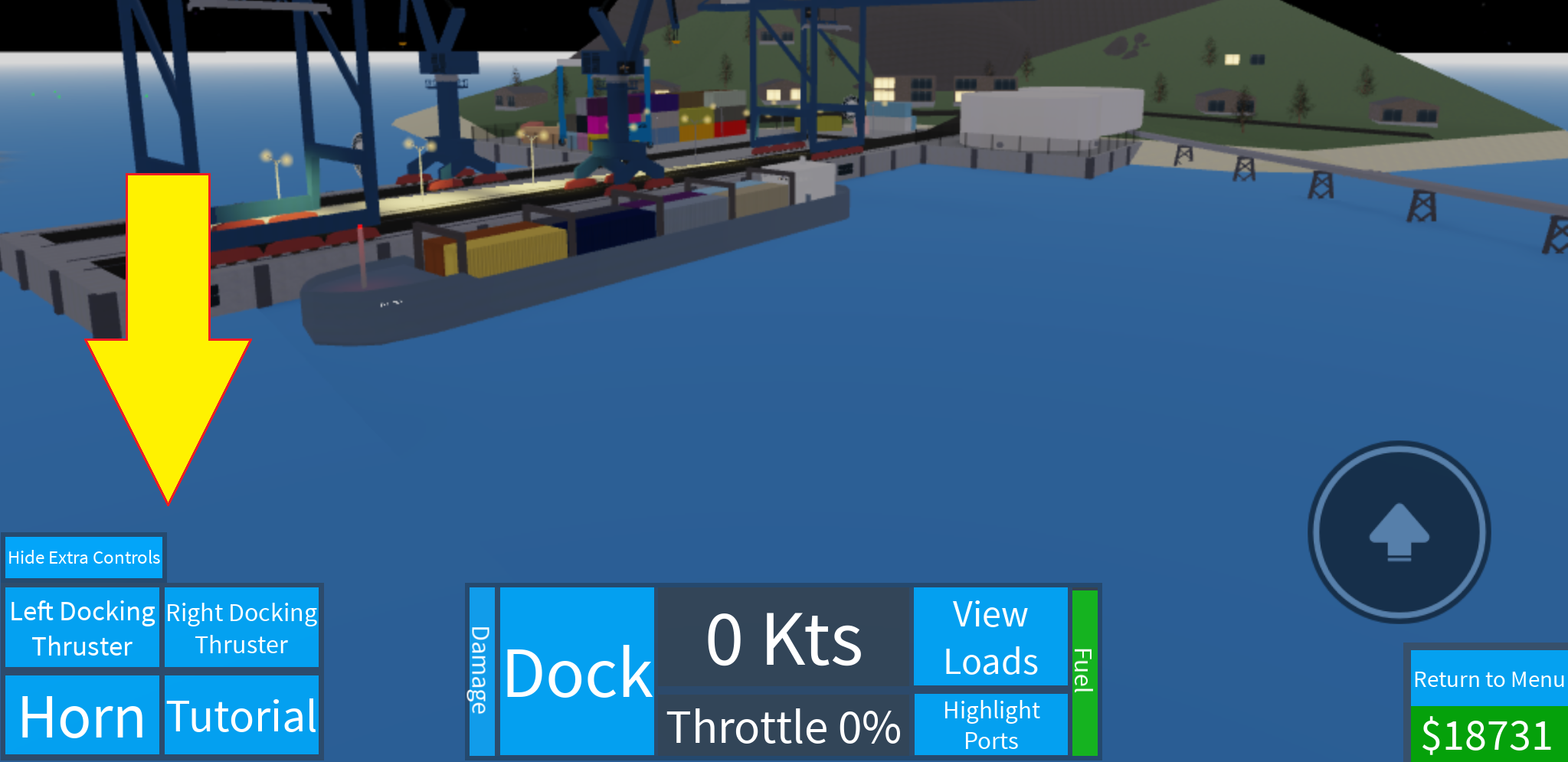1568x762 pixels.
Task: Tap the Dock button
Action: (x=577, y=672)
